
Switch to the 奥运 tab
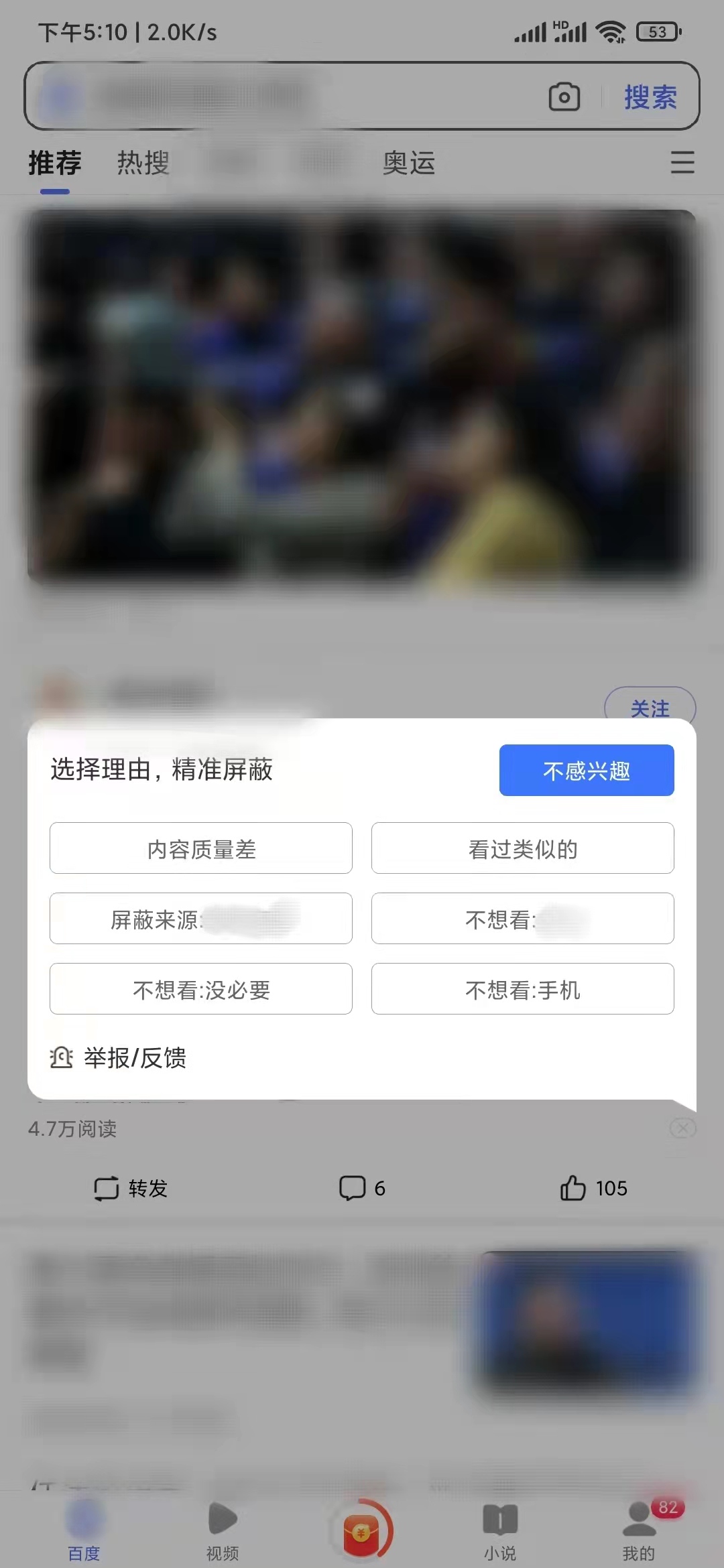pyautogui.click(x=408, y=163)
